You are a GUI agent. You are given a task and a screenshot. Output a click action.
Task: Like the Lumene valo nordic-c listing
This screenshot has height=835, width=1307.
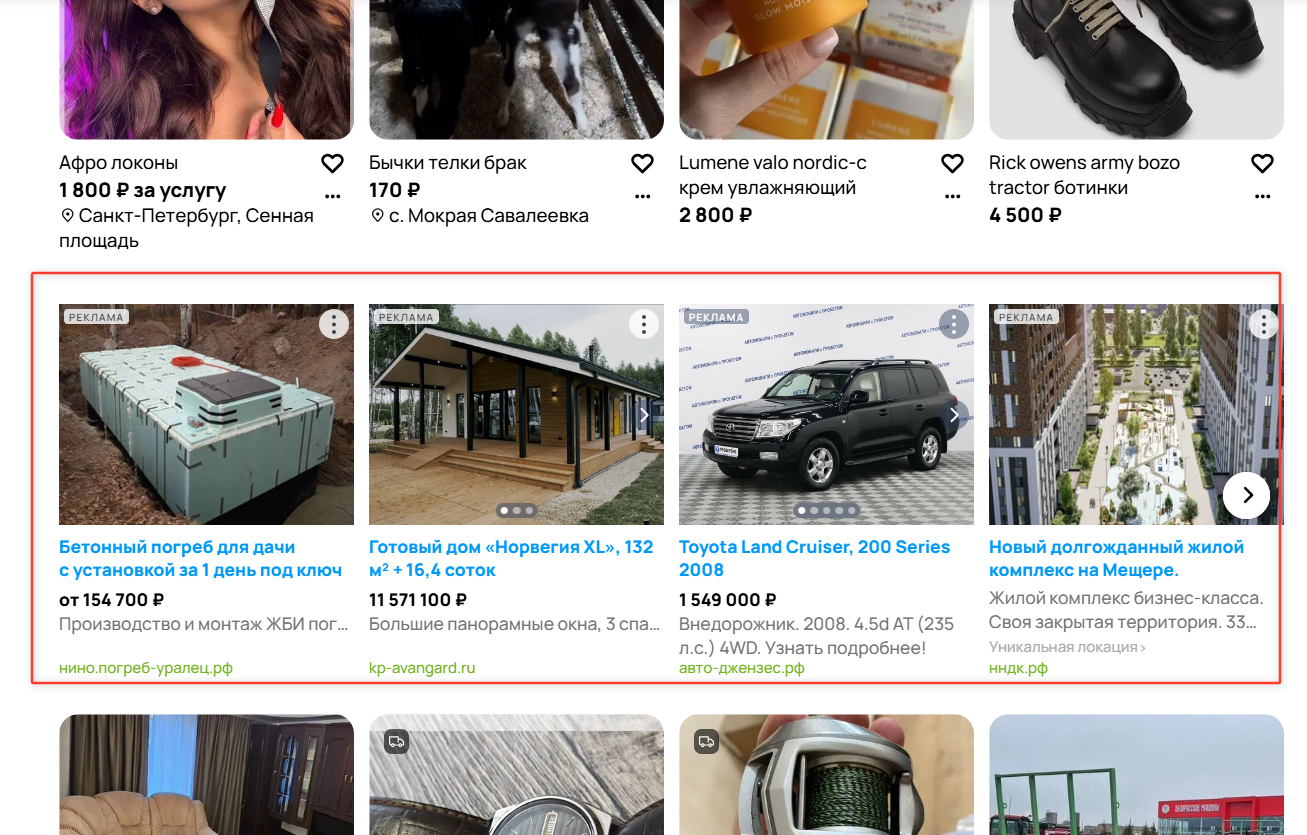[952, 163]
